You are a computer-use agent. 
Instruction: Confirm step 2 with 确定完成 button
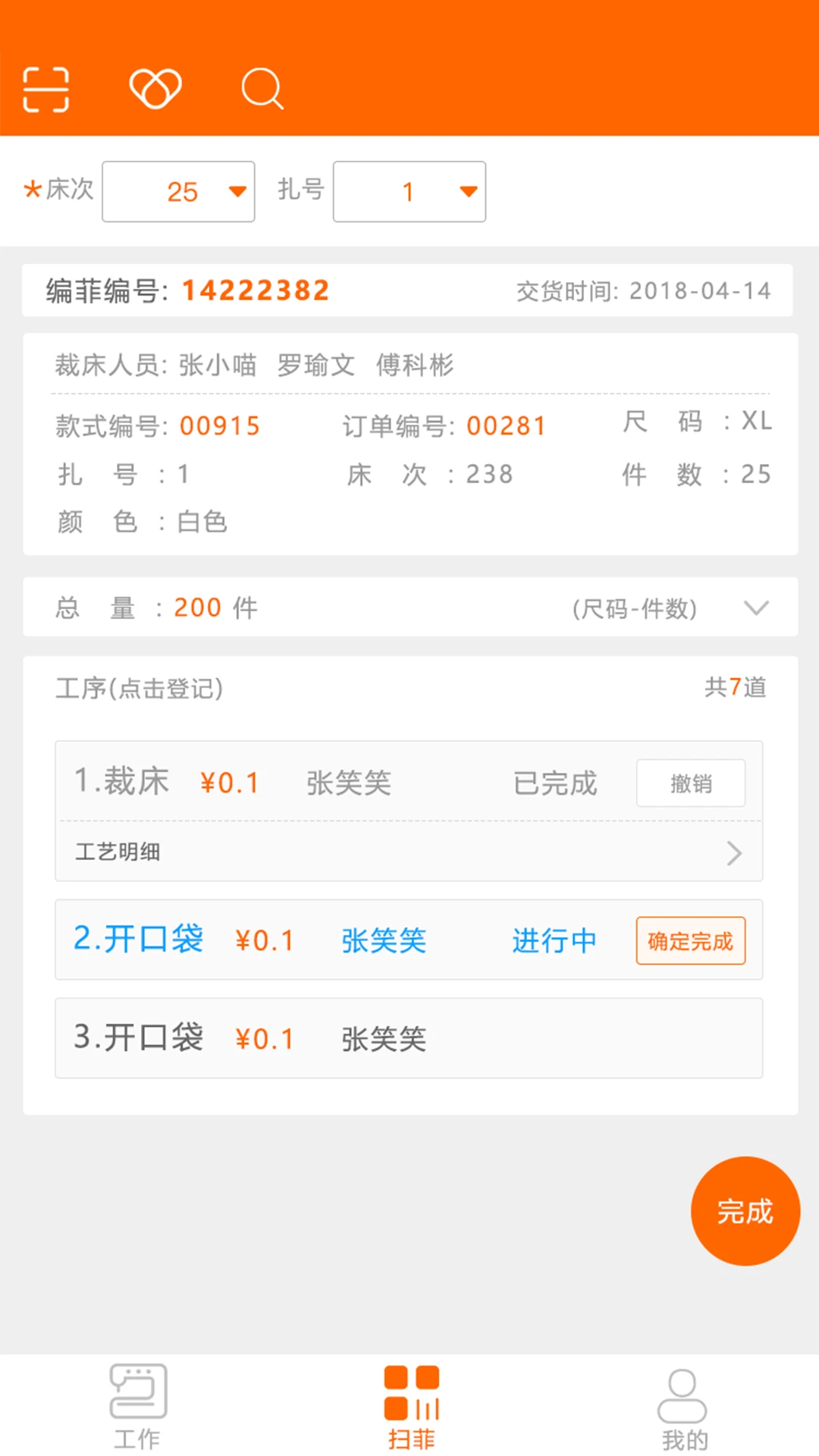[x=690, y=941]
